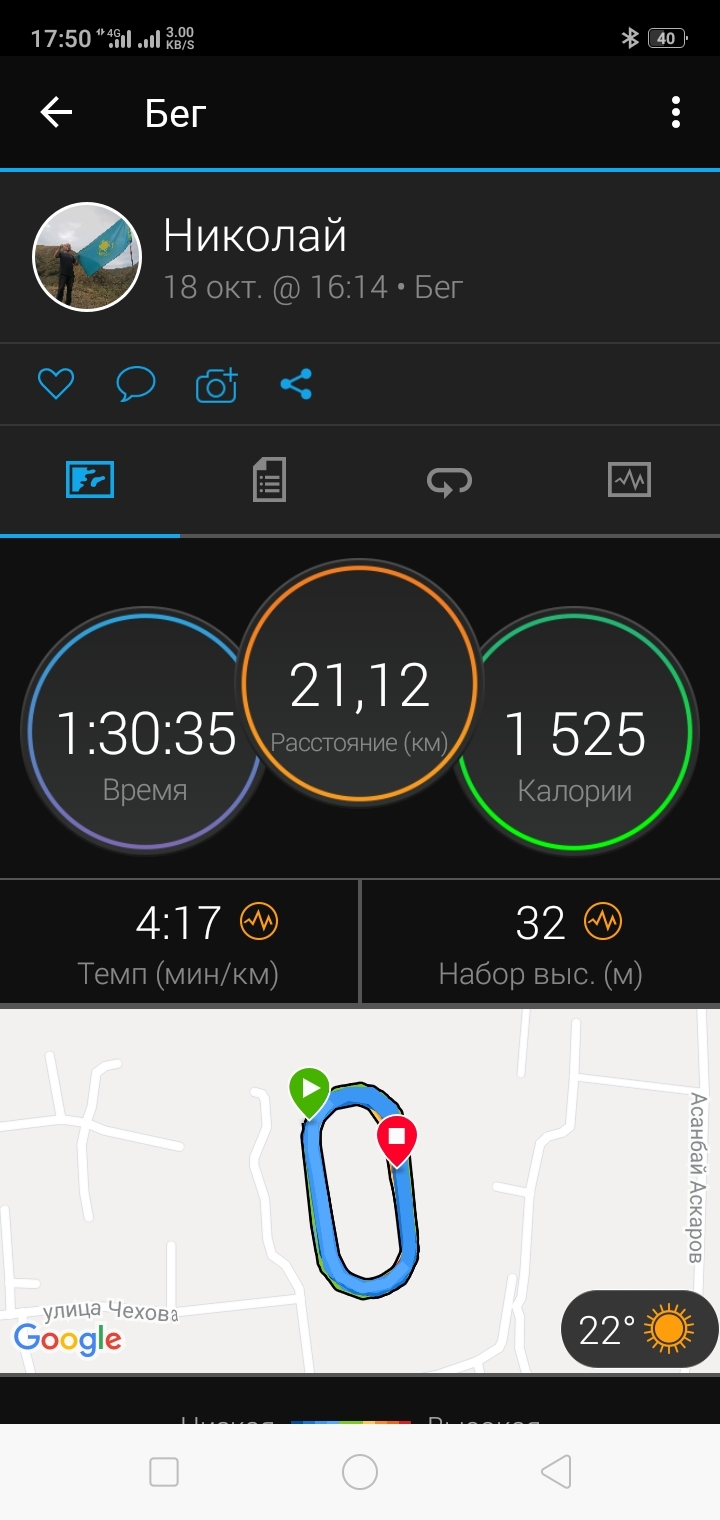Viewport: 720px width, 1520px height.
Task: Open the three-dot overflow menu
Action: point(676,113)
